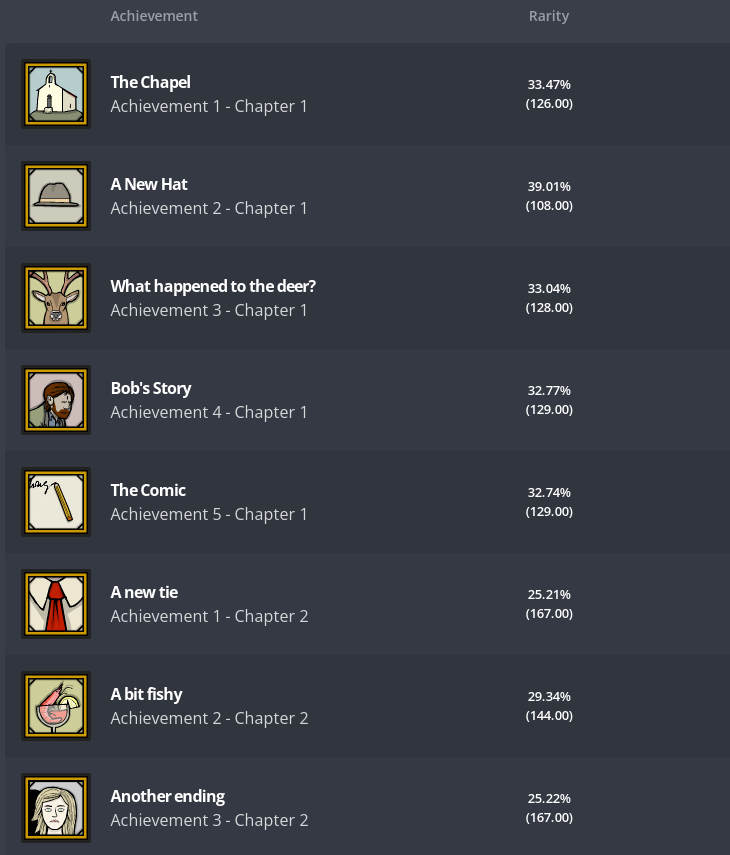Screen dimensions: 730x855
Task: Sort by the Rarity column header
Action: (548, 16)
